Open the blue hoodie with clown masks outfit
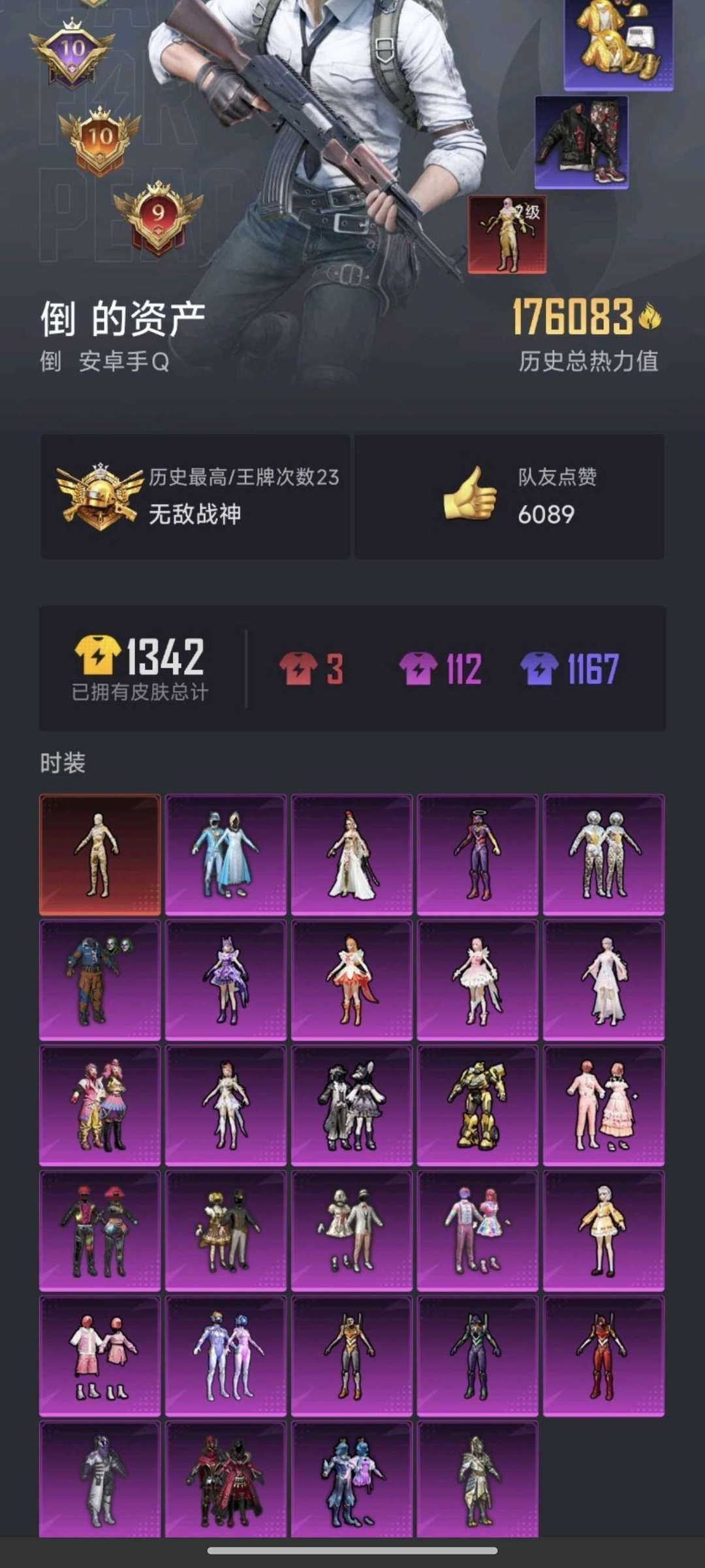This screenshot has height=1568, width=705. tap(100, 979)
